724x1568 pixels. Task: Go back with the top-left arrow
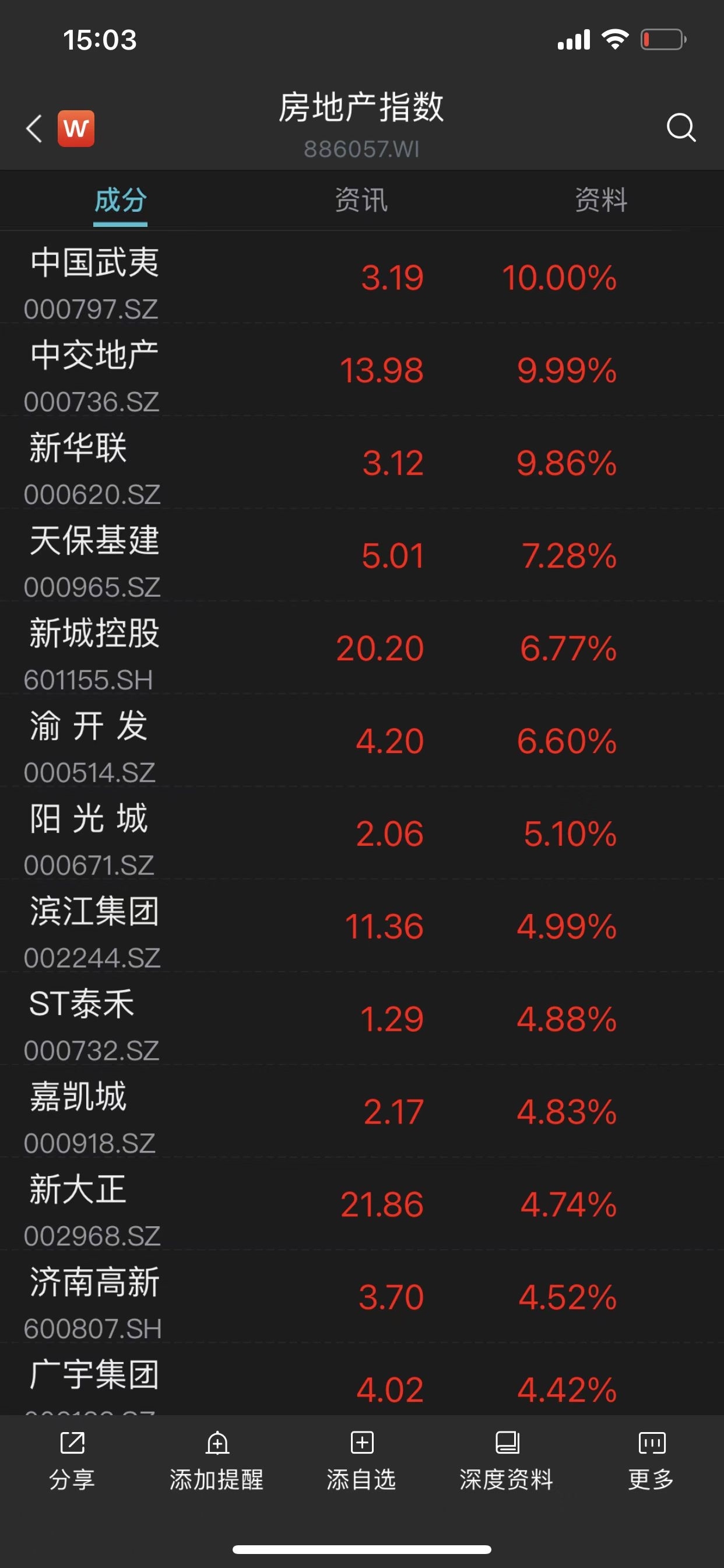[34, 128]
